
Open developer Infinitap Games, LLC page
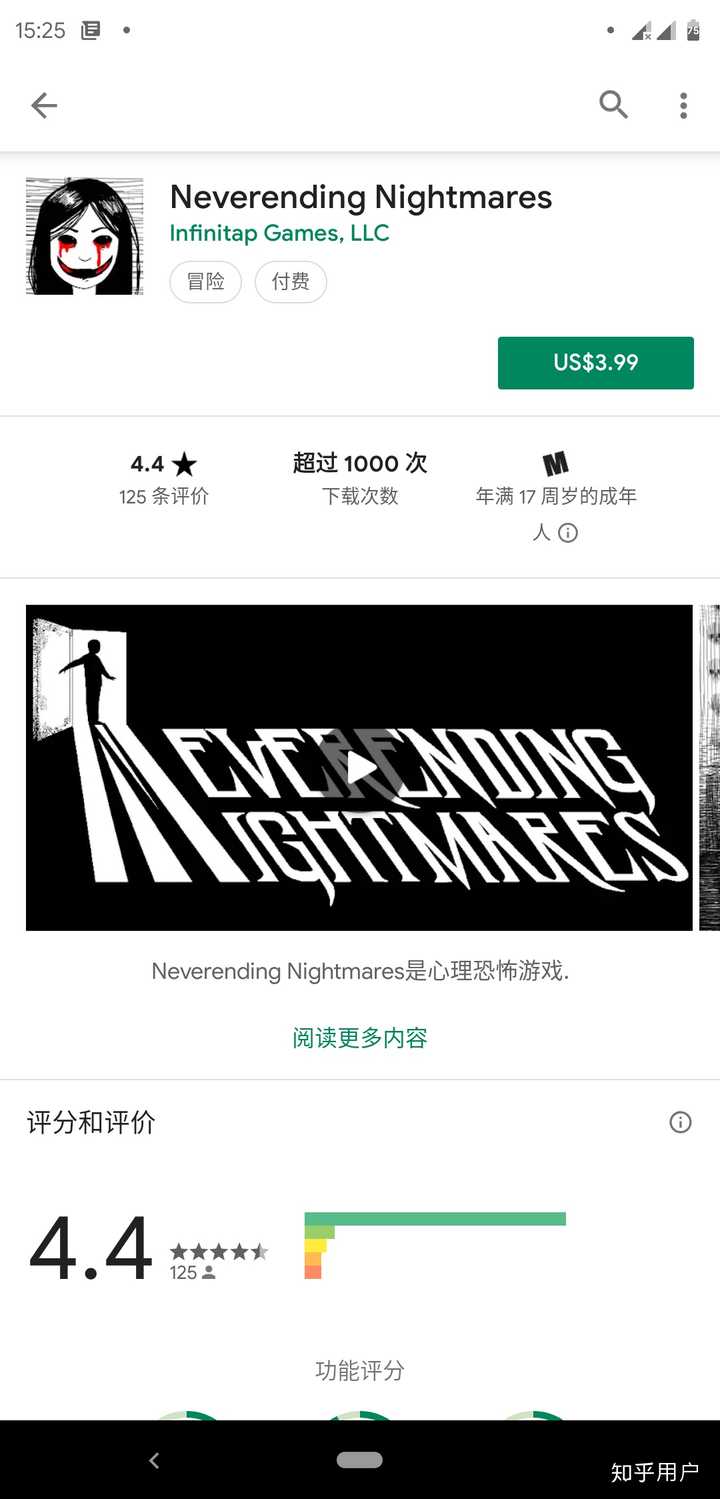tap(279, 233)
